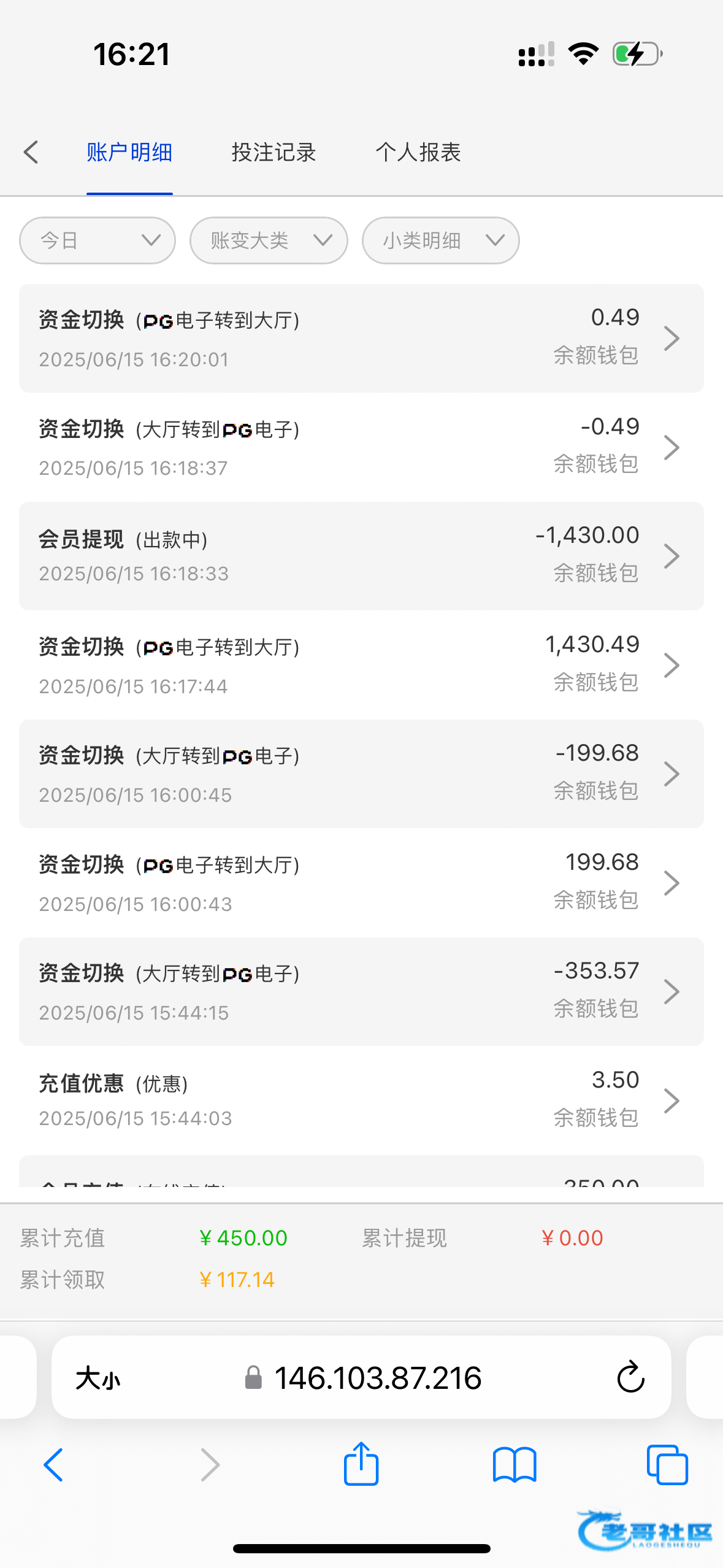
Task: Open the 1,430.49 transfer record
Action: (361, 665)
